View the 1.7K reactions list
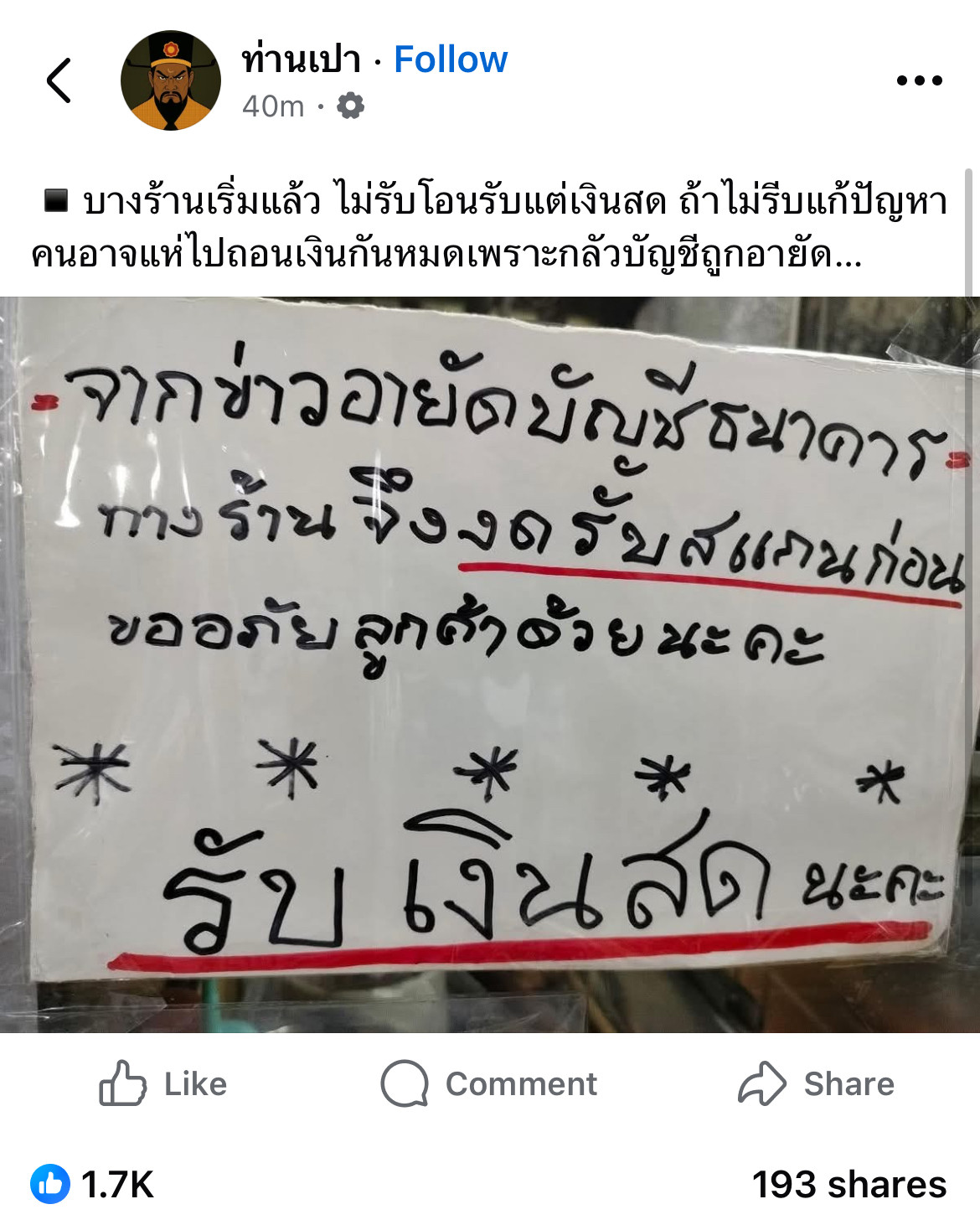980x1225 pixels. [x=93, y=1184]
